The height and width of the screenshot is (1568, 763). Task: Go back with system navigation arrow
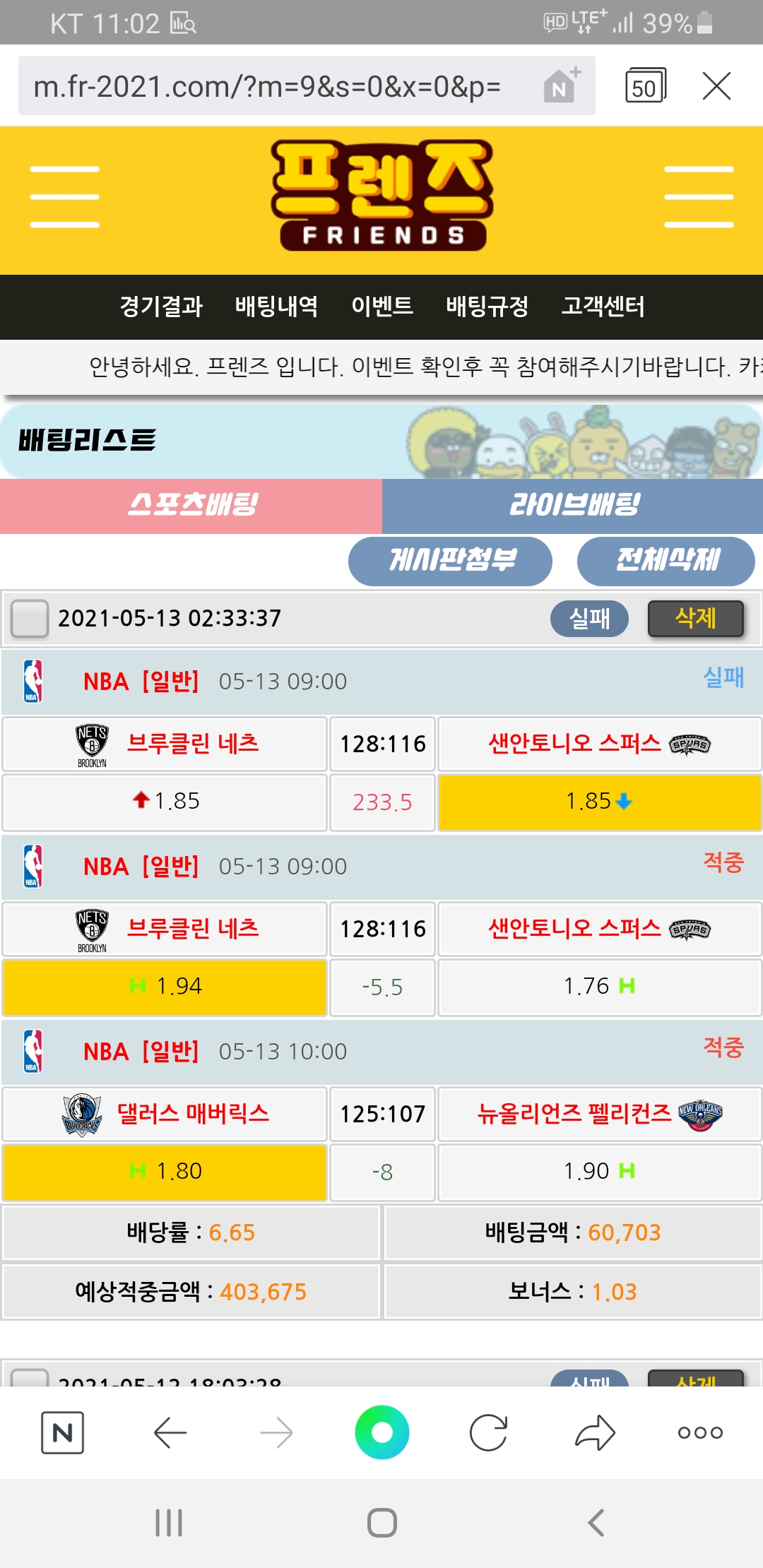click(596, 1523)
